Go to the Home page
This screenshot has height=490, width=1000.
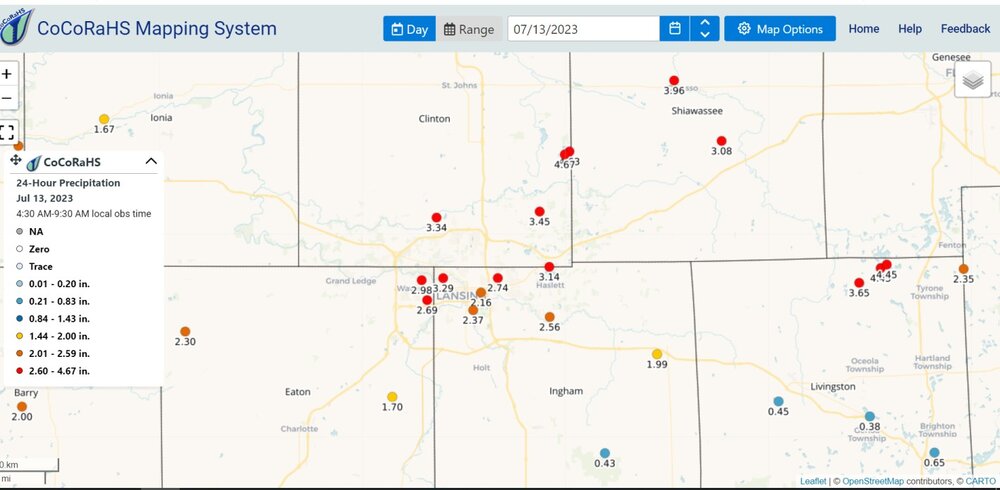point(863,29)
